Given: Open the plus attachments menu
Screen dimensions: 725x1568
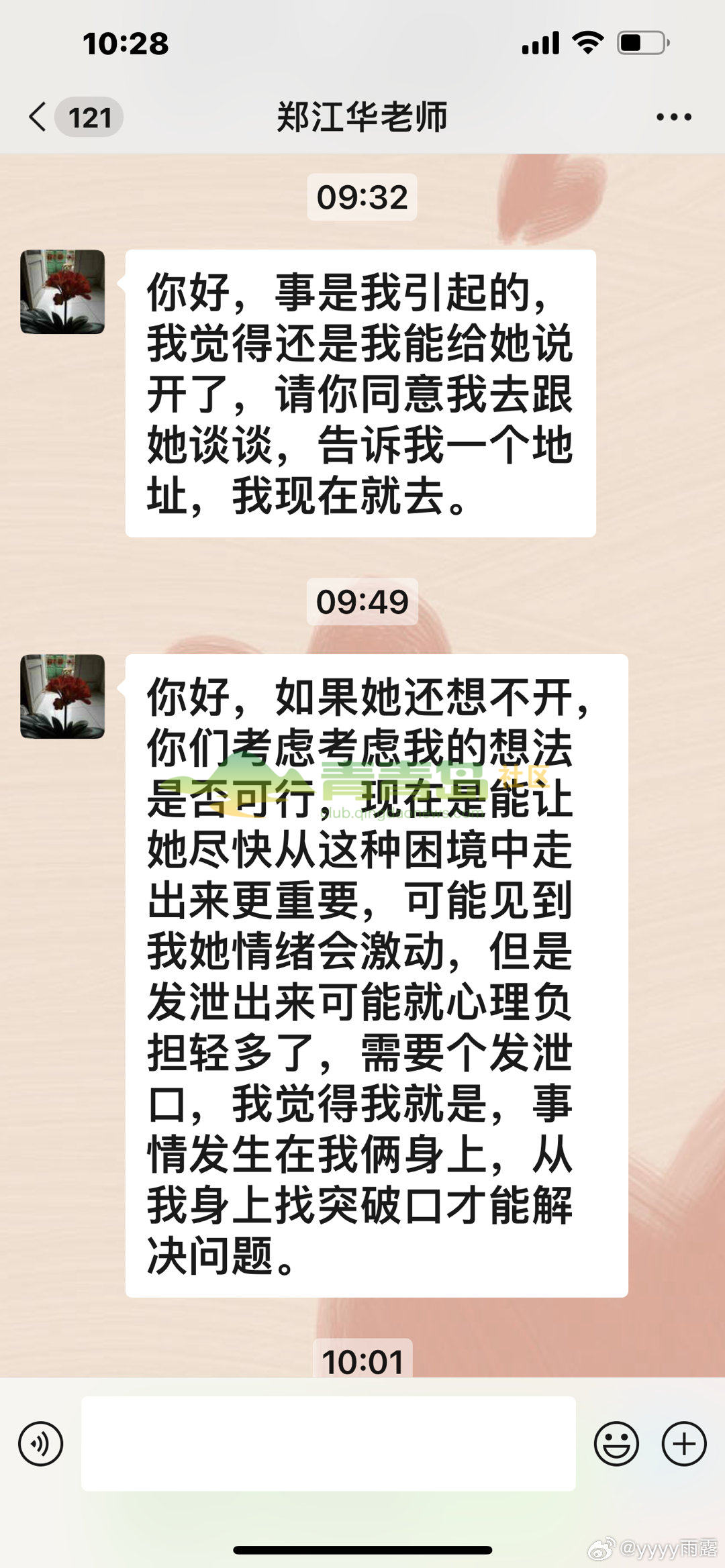Looking at the screenshot, I should (x=684, y=1444).
